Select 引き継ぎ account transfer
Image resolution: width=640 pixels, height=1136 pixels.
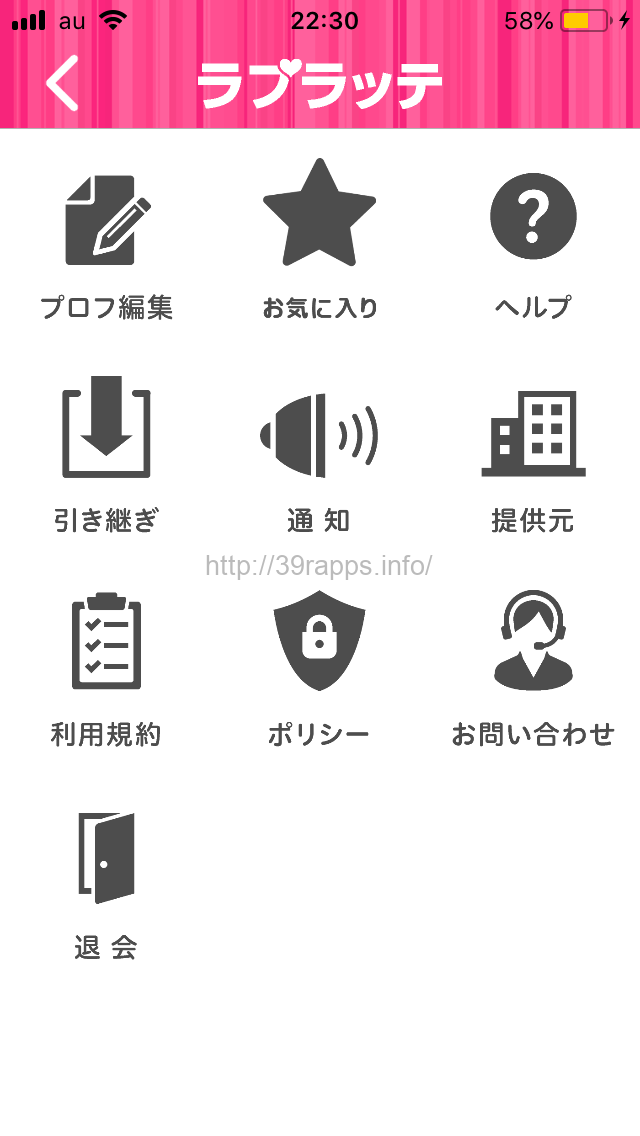106,455
